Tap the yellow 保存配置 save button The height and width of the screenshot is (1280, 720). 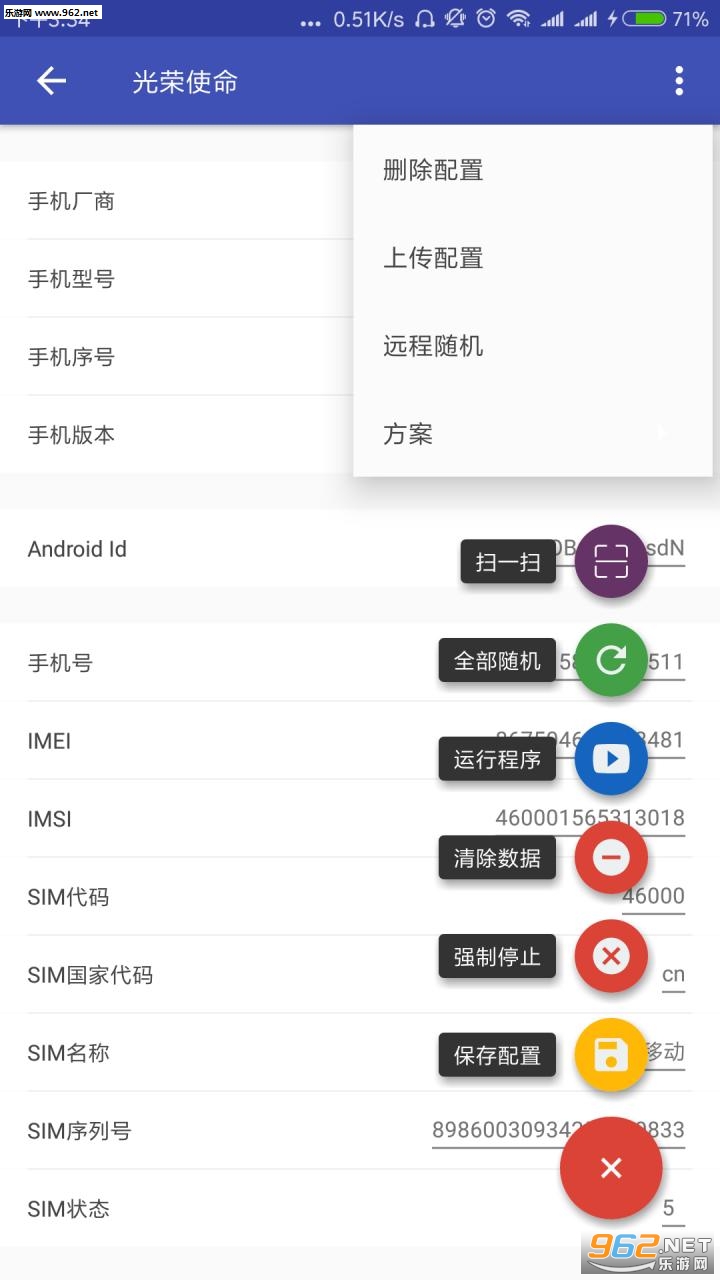[611, 1055]
